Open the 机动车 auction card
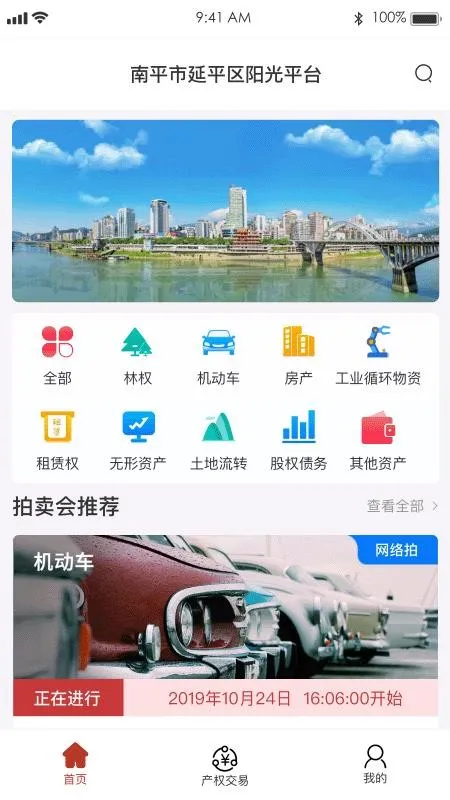 click(x=225, y=625)
